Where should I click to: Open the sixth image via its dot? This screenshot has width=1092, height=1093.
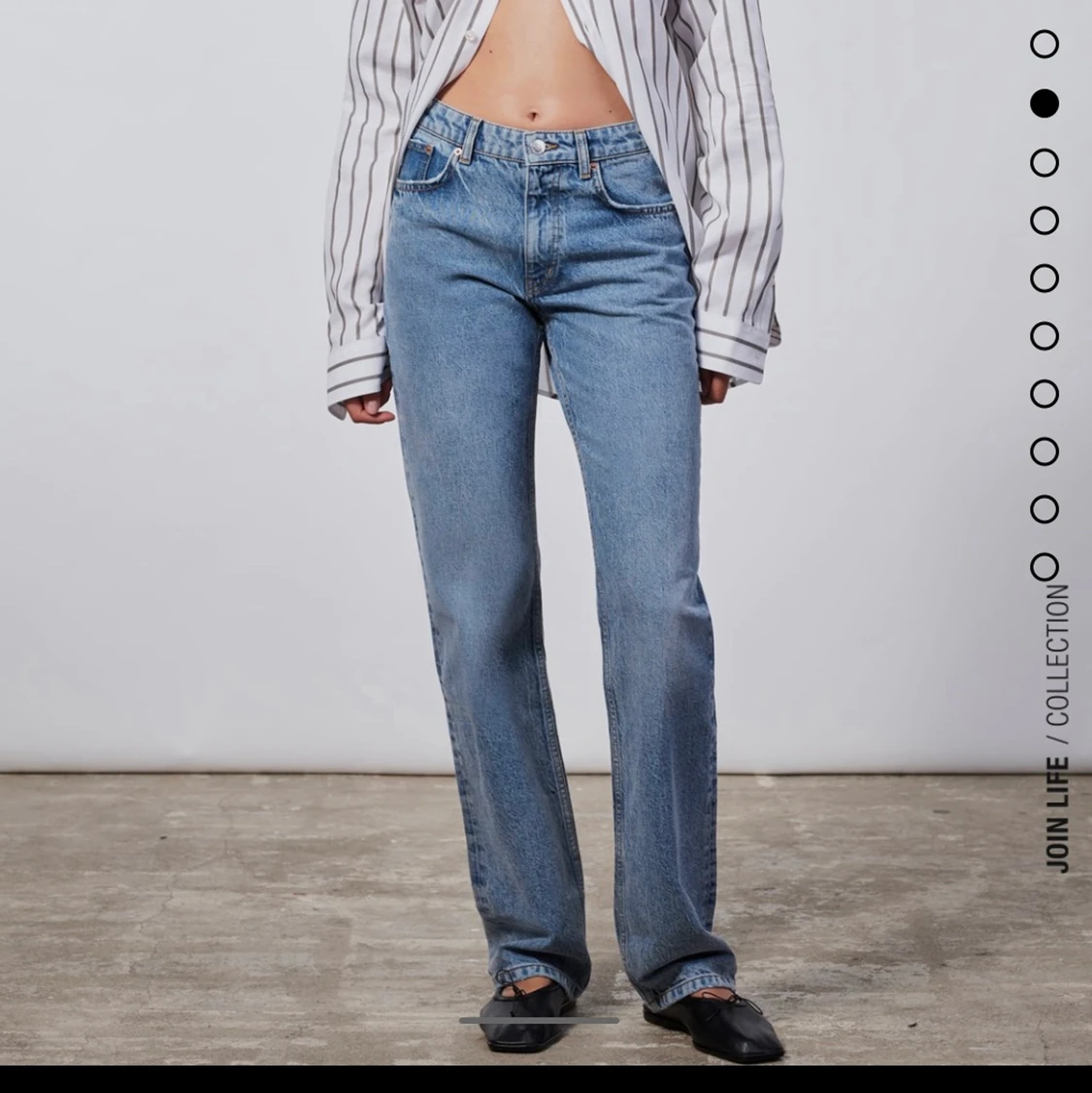point(1044,332)
